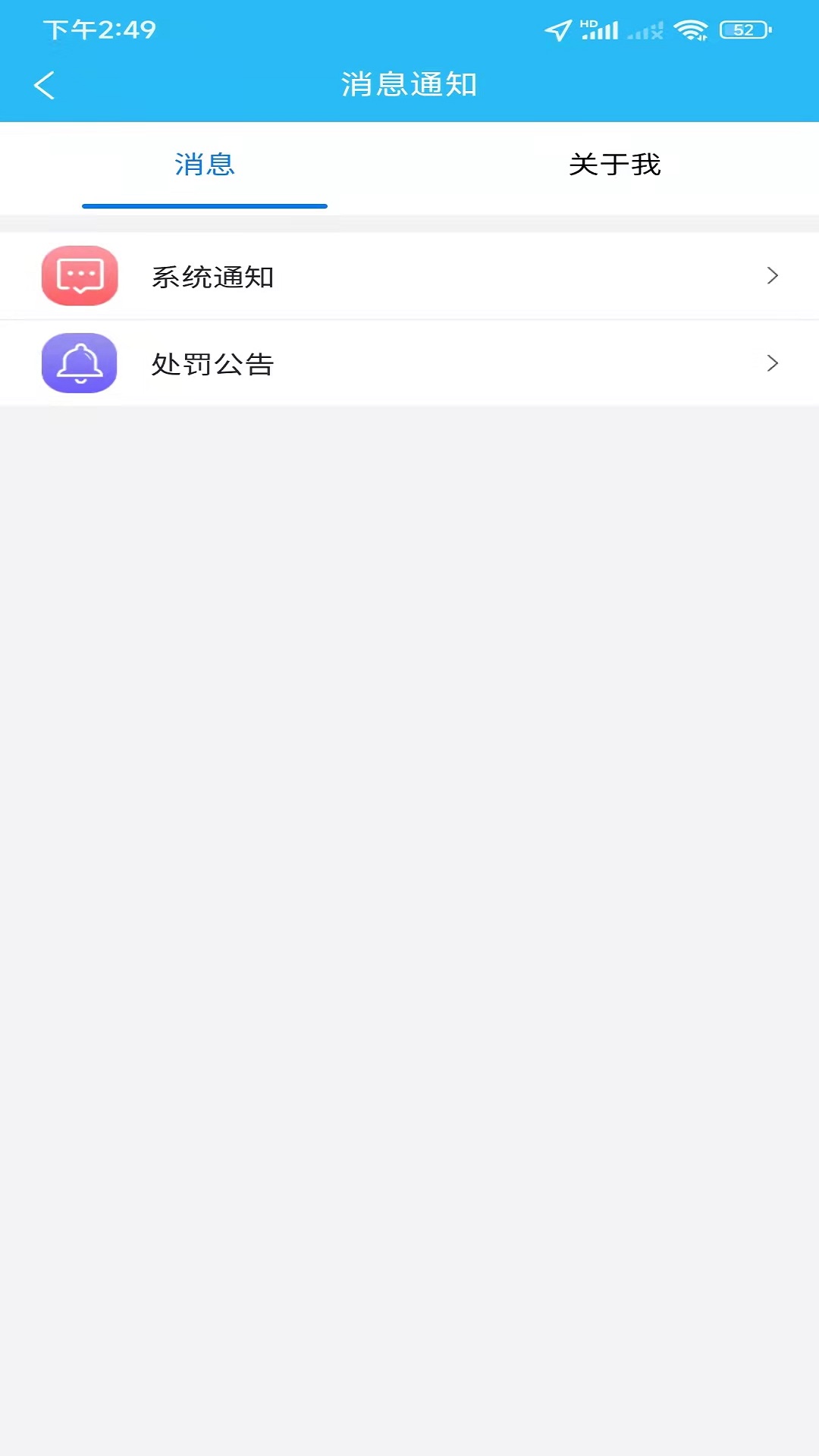Open the 系统通知 list row

tap(409, 275)
